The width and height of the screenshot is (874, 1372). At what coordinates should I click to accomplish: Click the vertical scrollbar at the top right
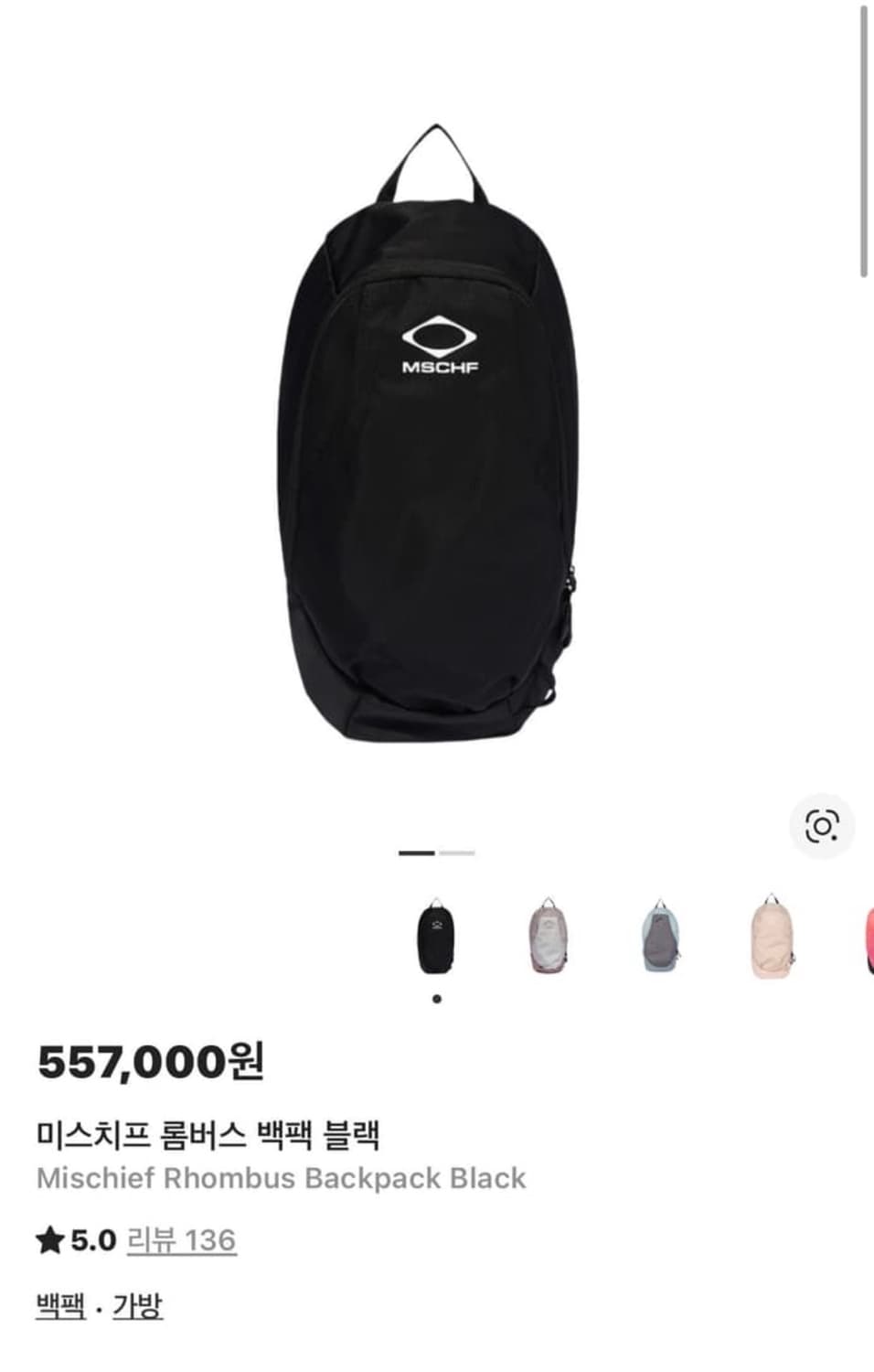[x=861, y=137]
